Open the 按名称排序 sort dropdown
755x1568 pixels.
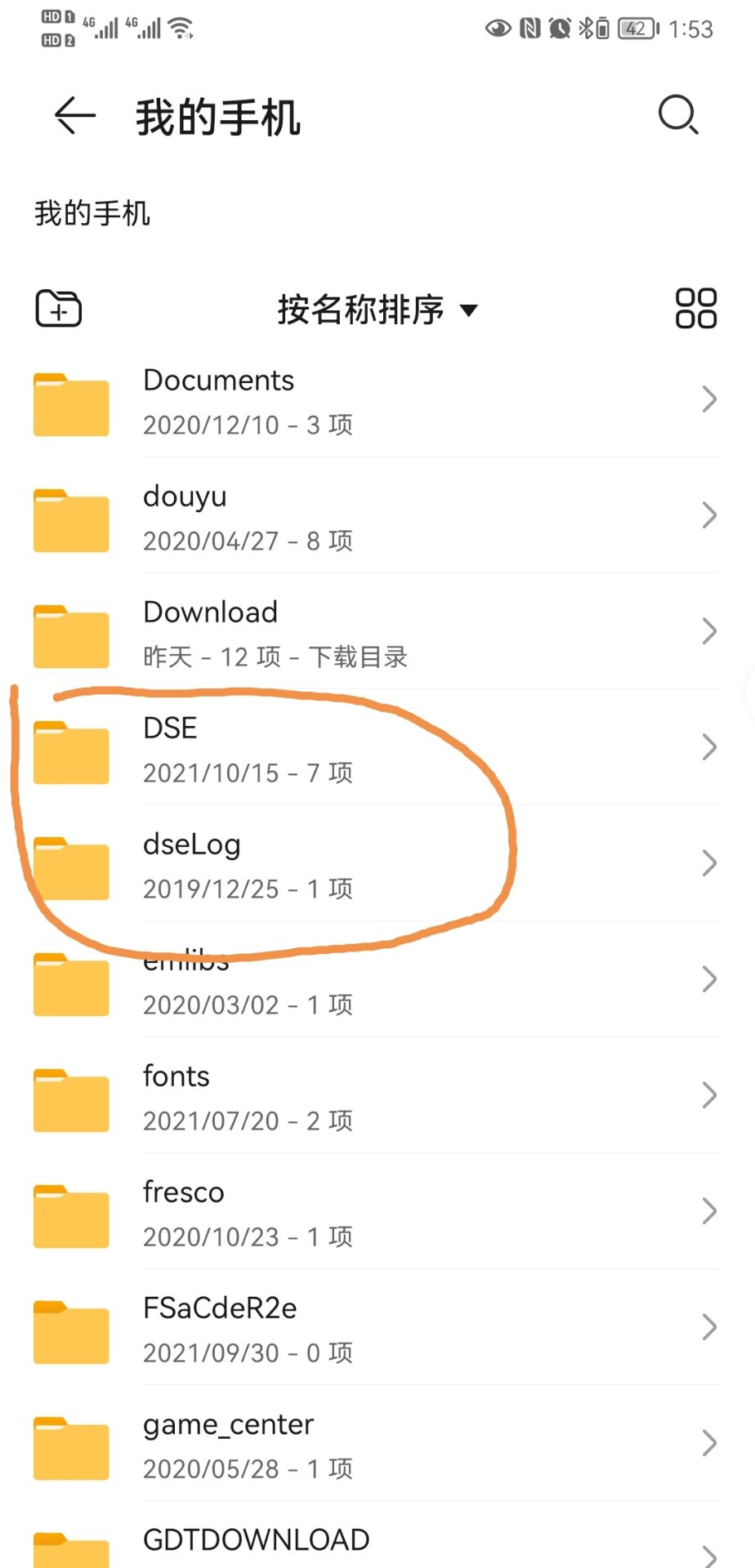click(x=377, y=310)
